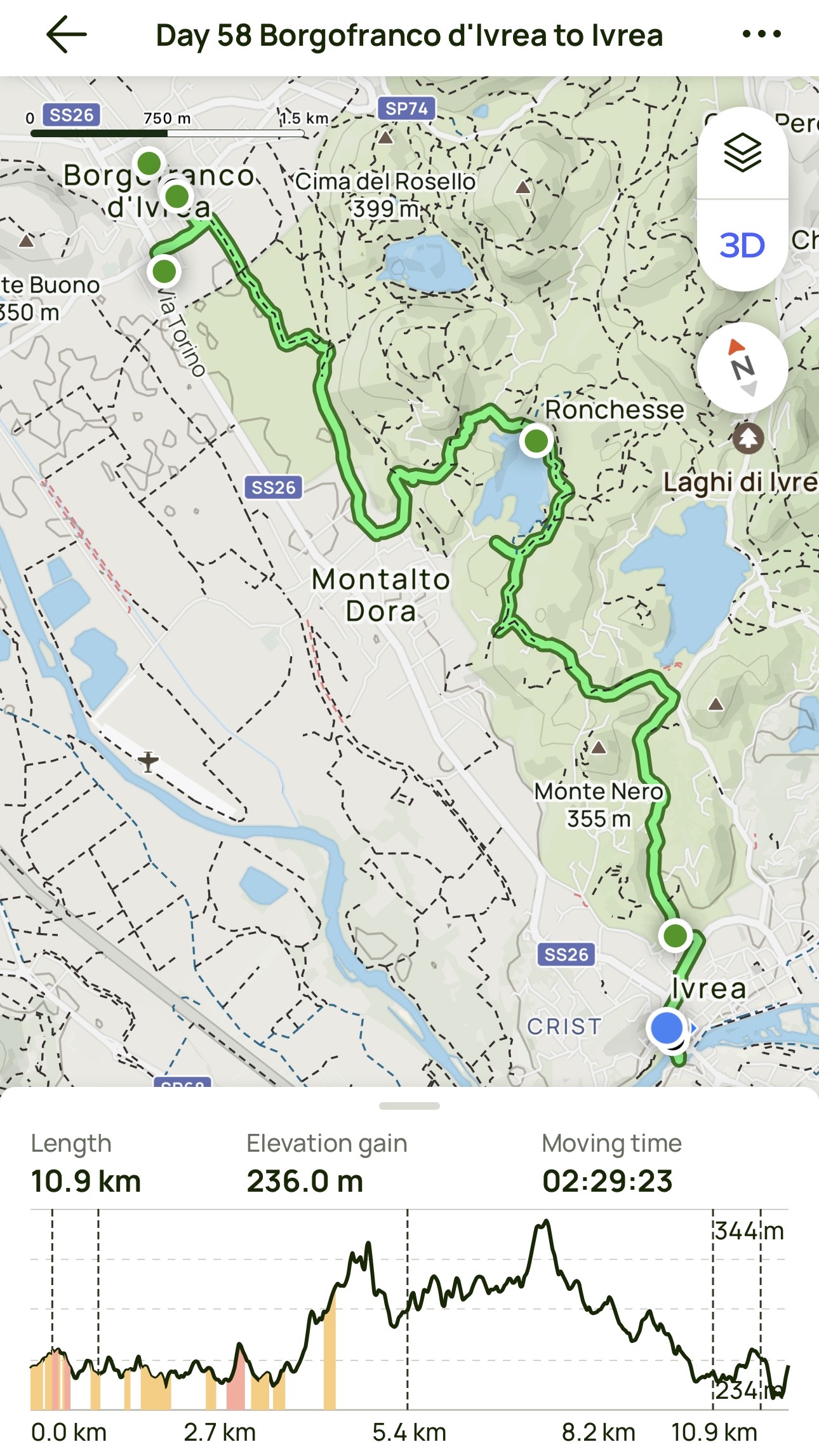
Task: Switch the map to 3D view
Action: coord(742,245)
